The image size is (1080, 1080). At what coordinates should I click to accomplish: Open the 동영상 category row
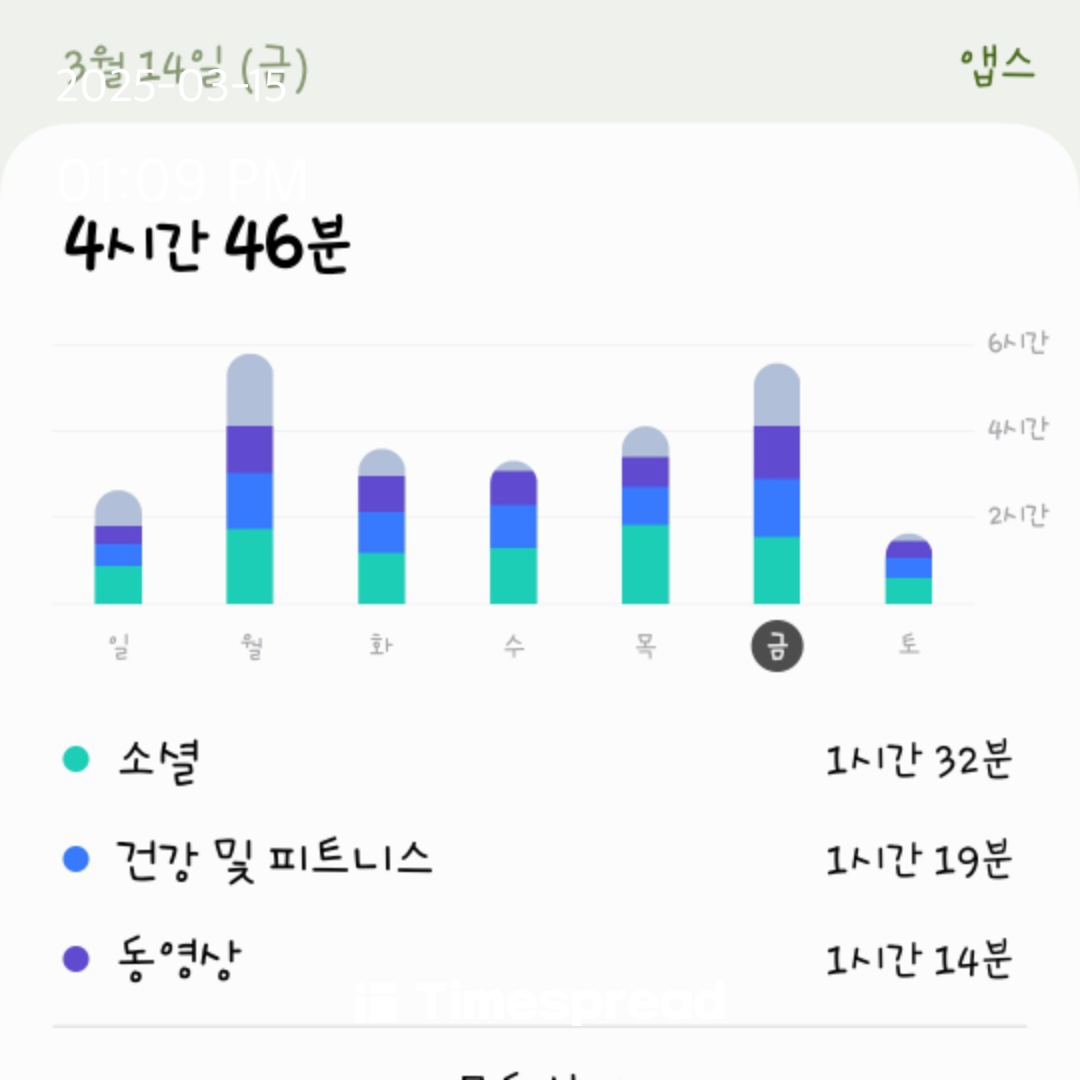(x=539, y=959)
